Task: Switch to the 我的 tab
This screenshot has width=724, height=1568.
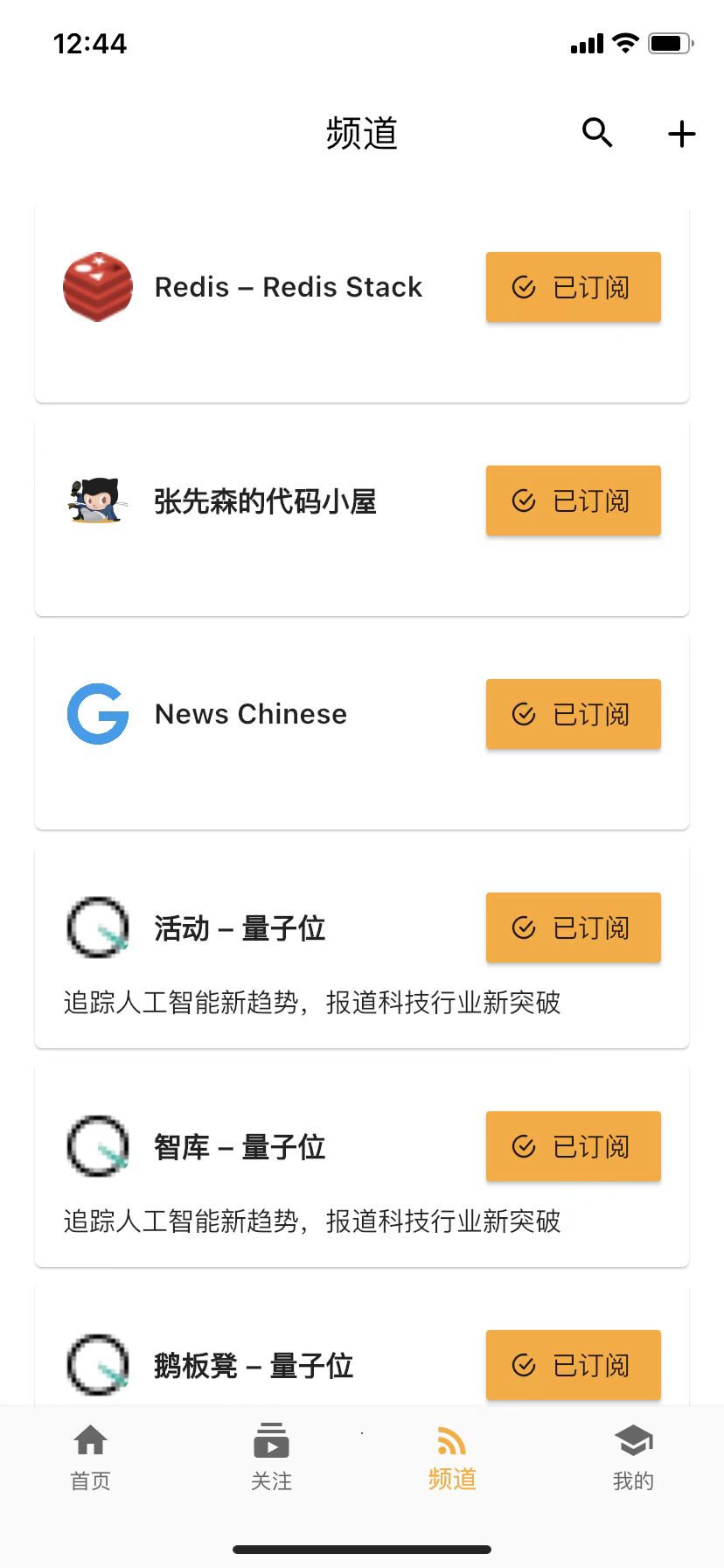Action: point(633,1458)
